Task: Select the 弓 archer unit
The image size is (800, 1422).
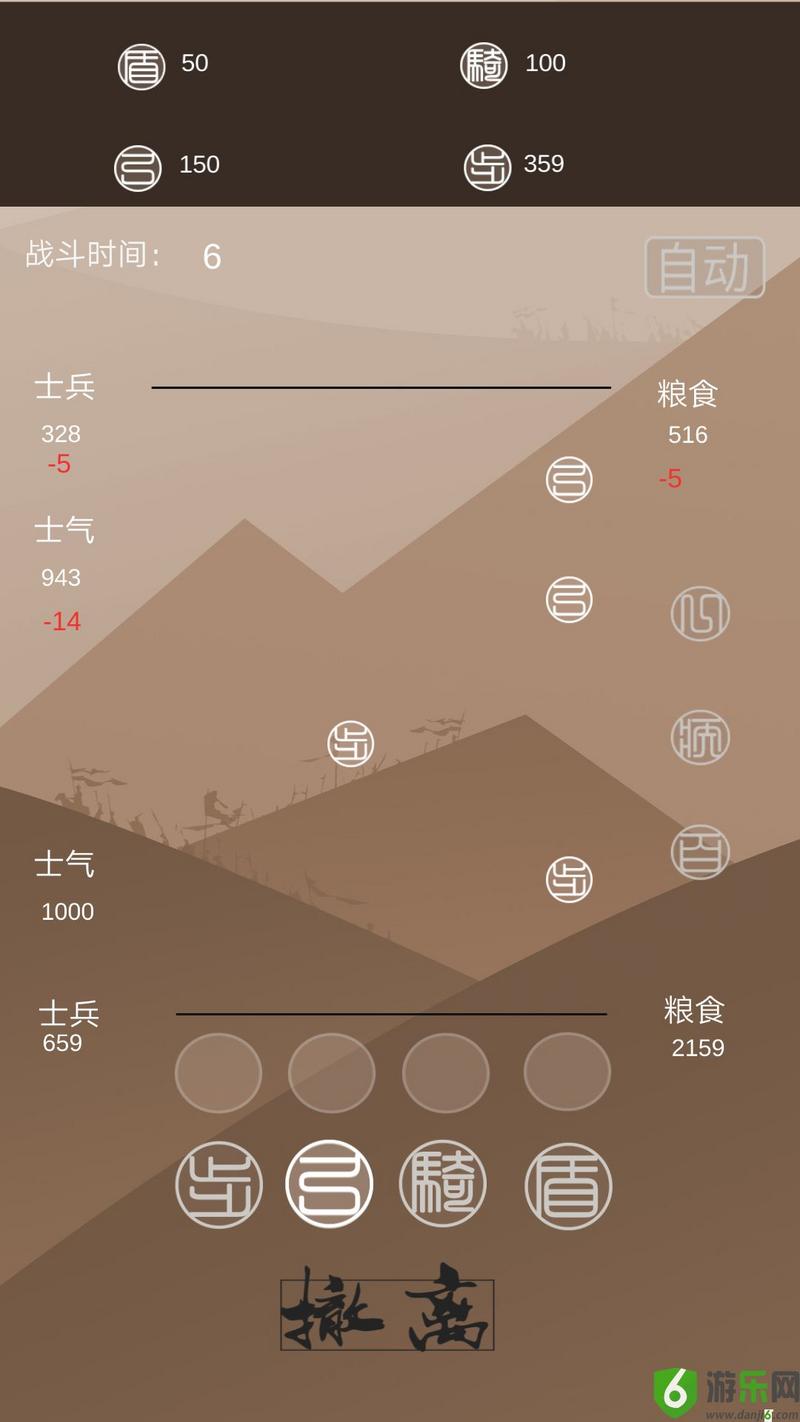Action: (329, 1184)
